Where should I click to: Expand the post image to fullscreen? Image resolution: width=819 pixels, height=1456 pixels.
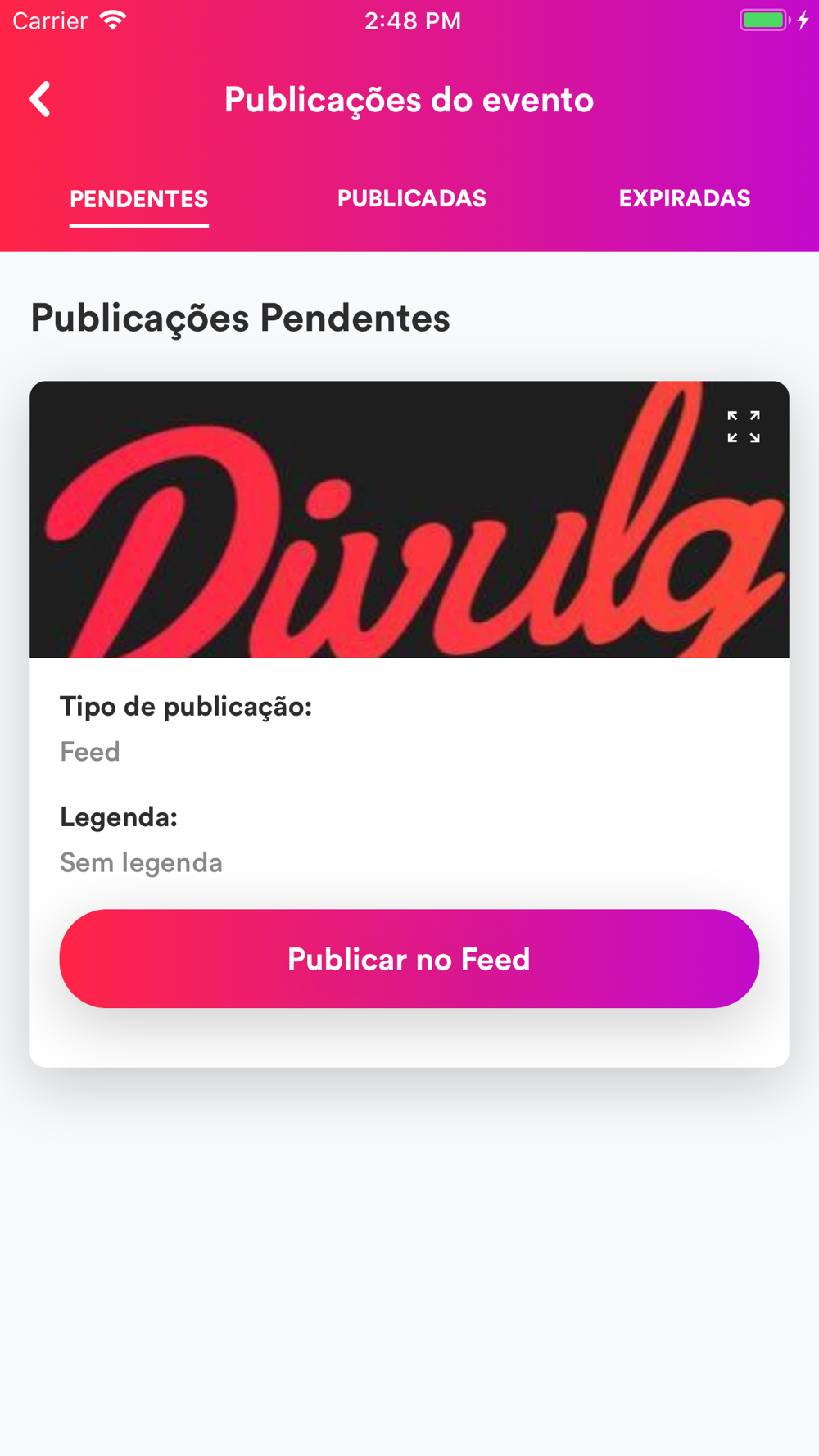(x=744, y=427)
